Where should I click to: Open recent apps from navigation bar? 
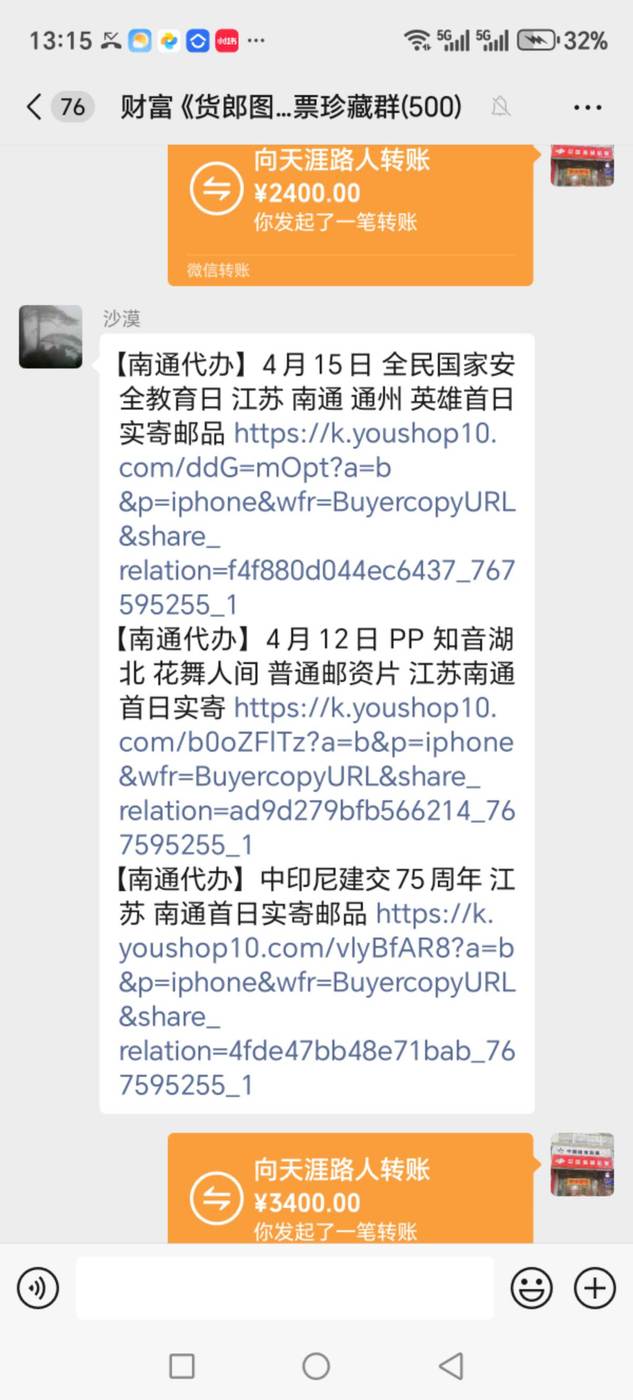181,1366
